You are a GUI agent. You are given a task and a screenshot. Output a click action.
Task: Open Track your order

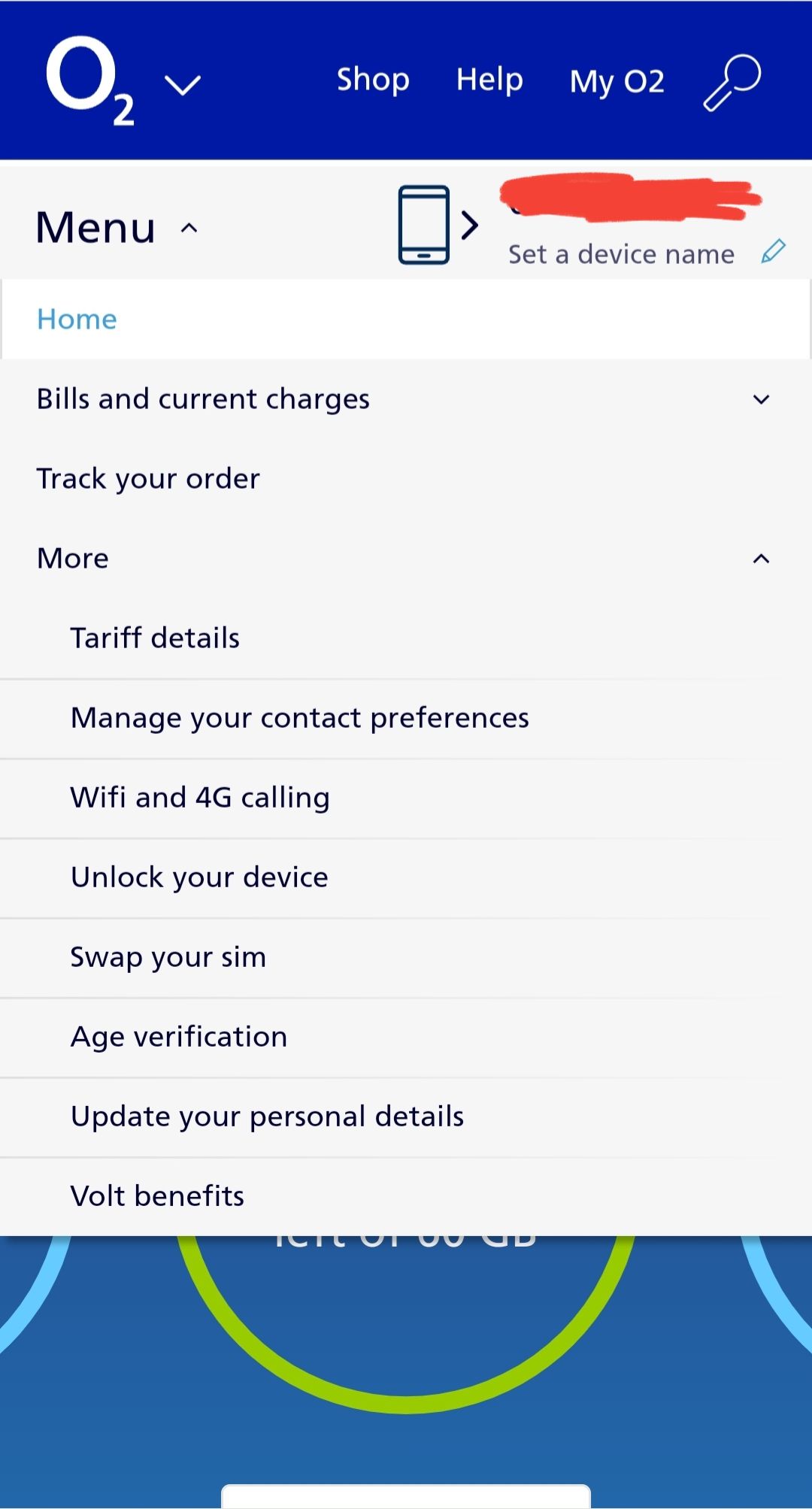(x=148, y=478)
